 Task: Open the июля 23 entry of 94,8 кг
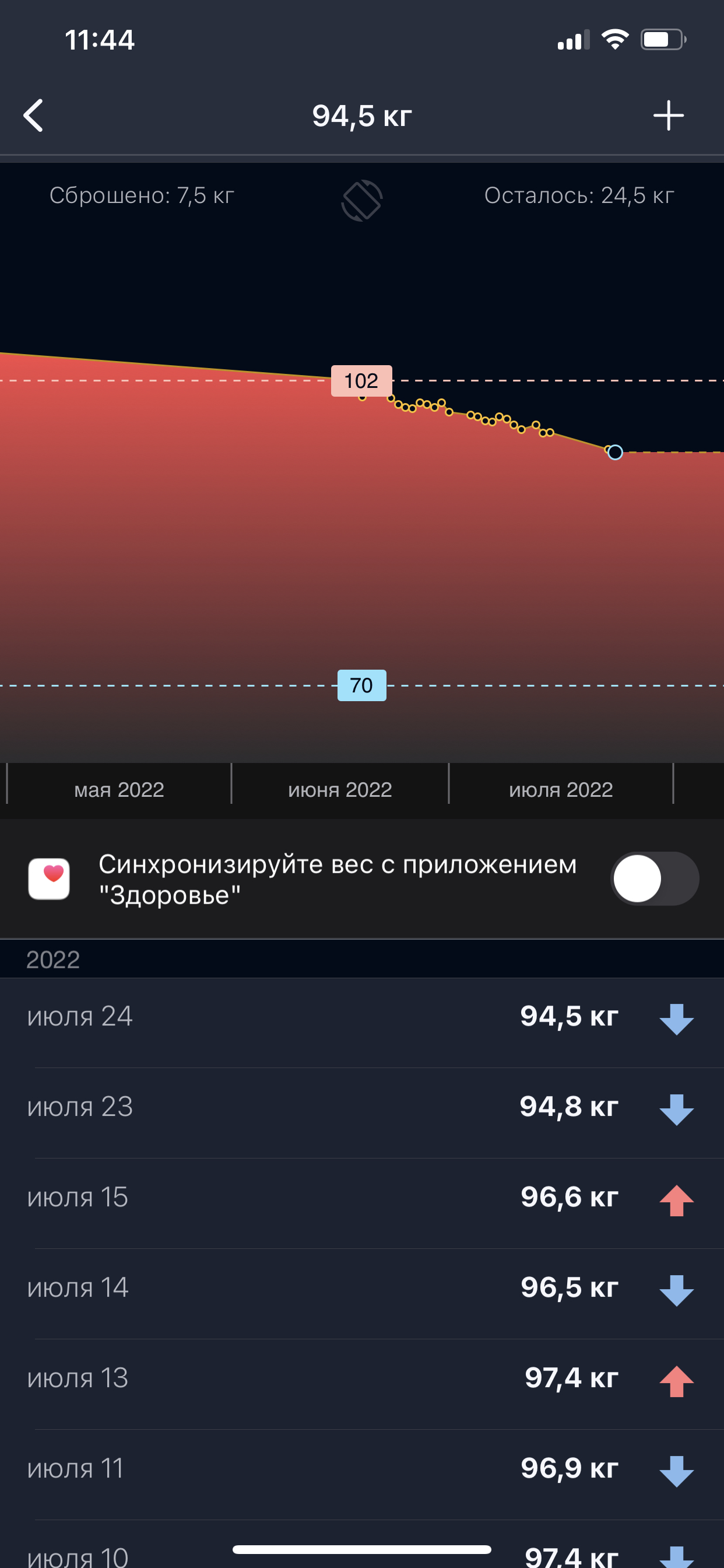(362, 1112)
